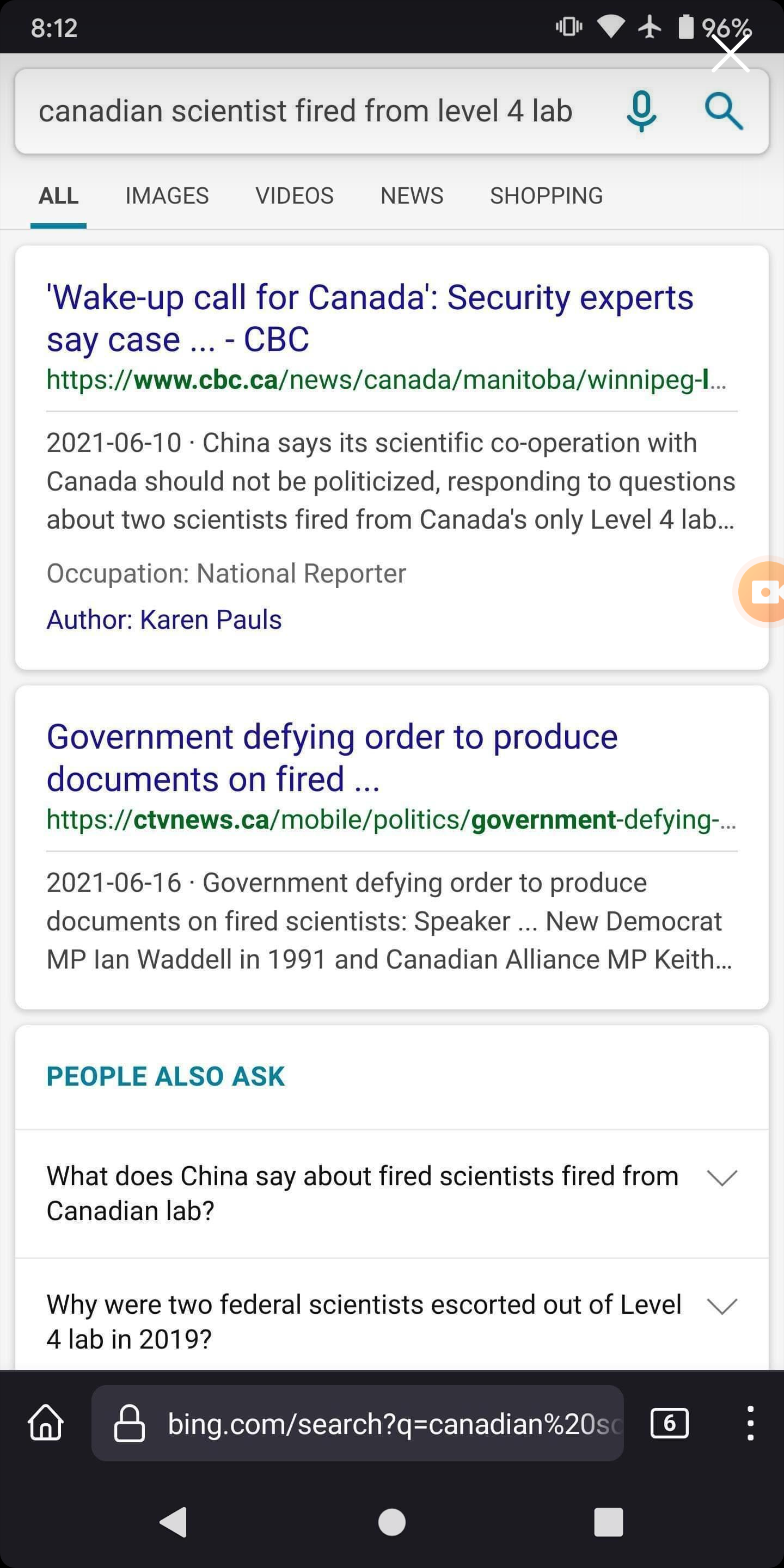Tap the bing.com address bar
Screen dimensions: 784x1568
pyautogui.click(x=365, y=1423)
